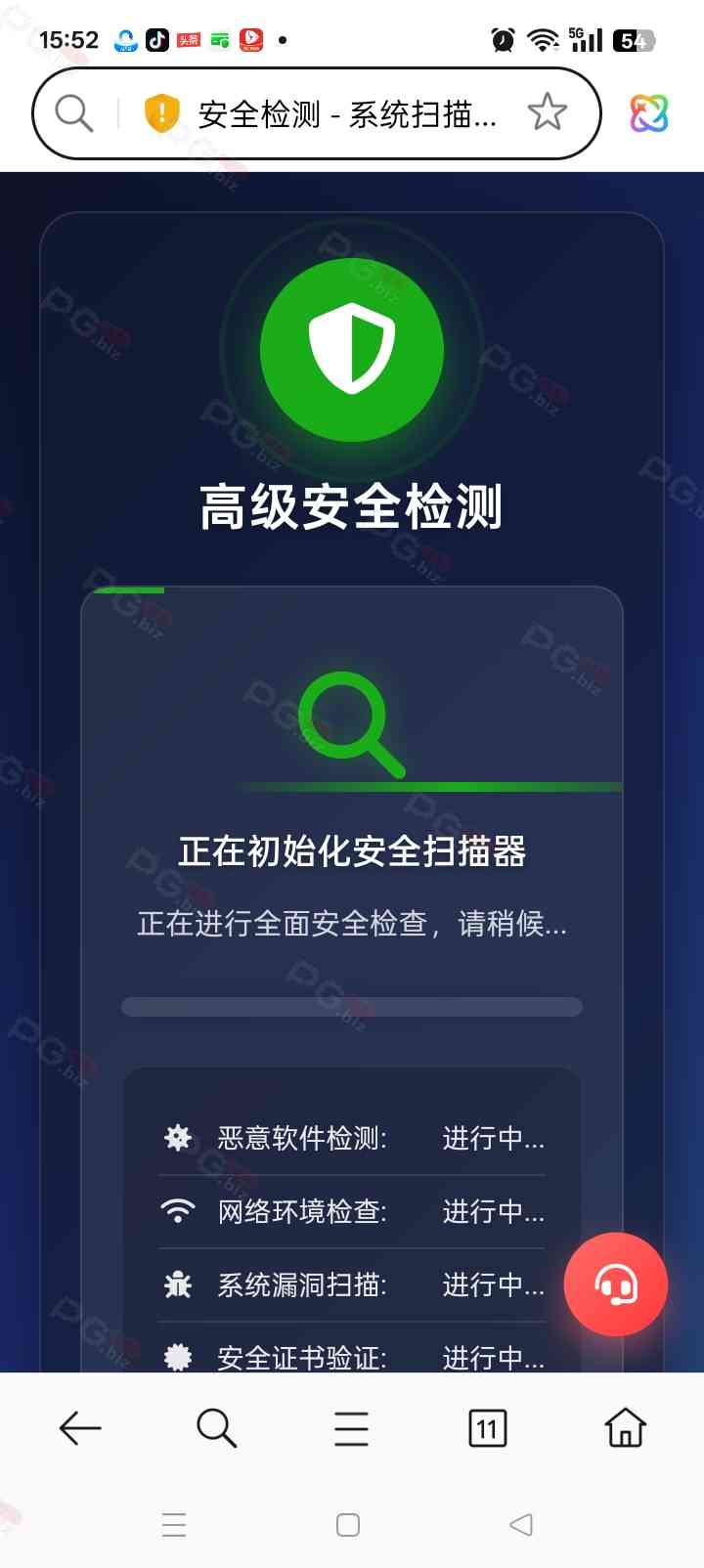Go back using the browser back arrow
The width and height of the screenshot is (704, 1568).
80,1428
